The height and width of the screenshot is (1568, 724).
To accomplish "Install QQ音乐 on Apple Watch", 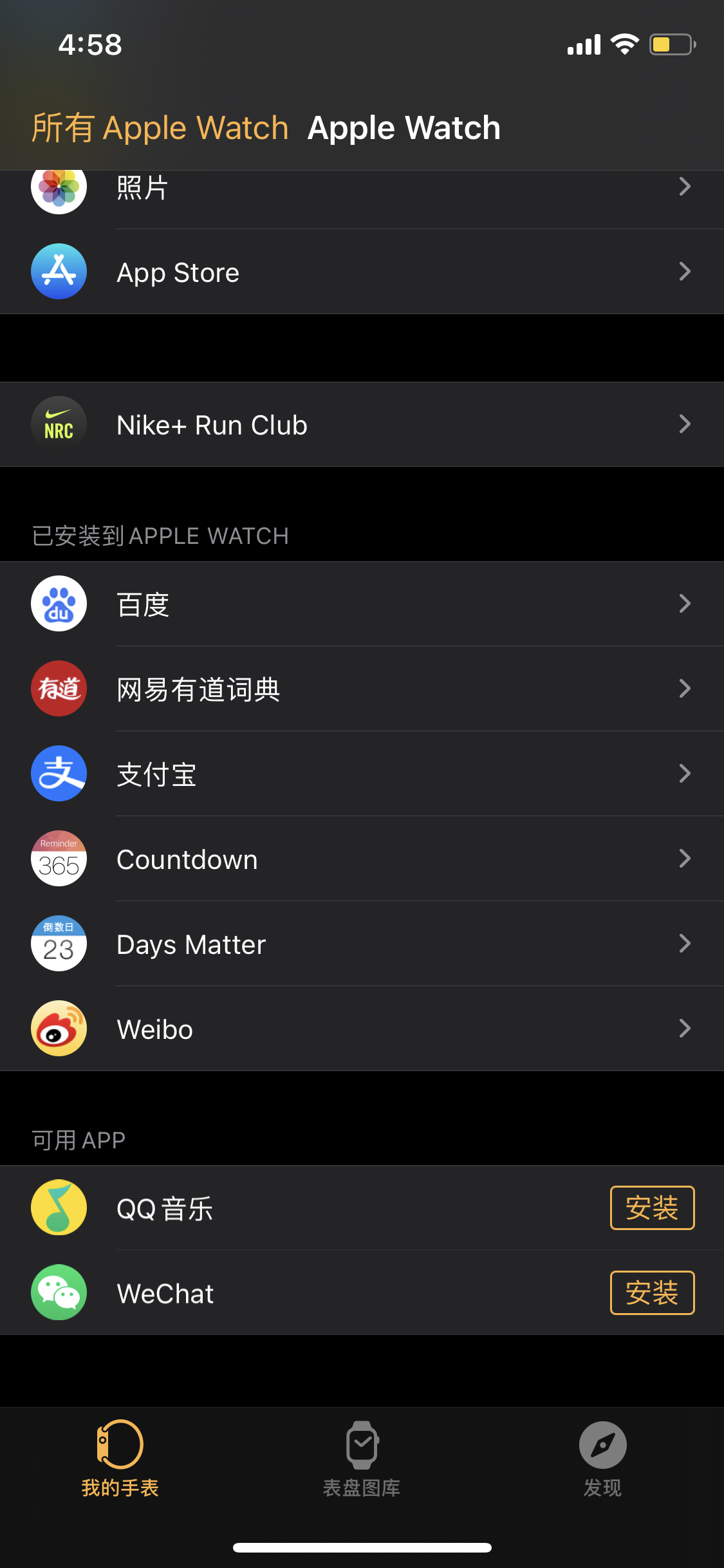I will point(651,1208).
